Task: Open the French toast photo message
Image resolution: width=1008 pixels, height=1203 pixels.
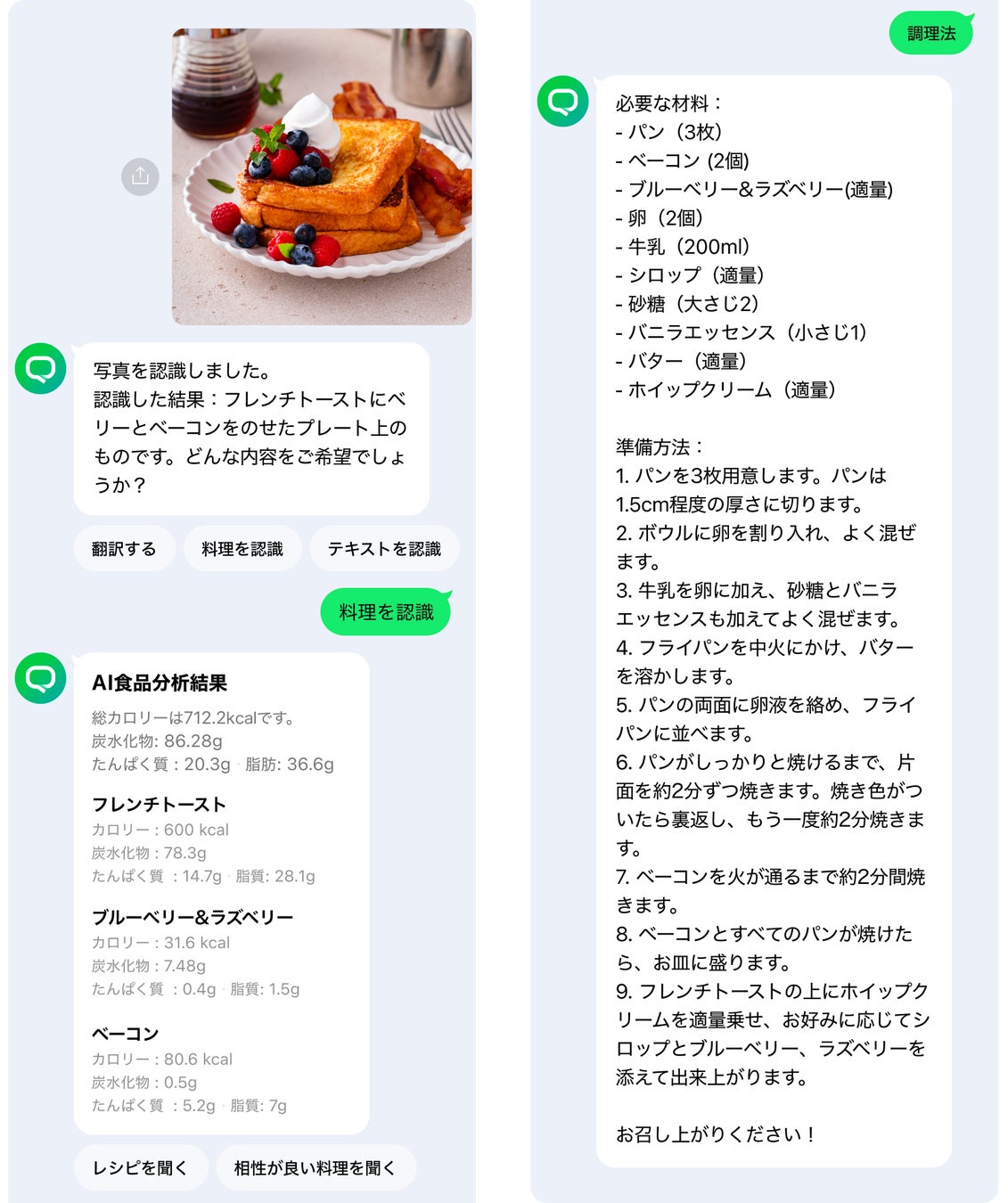Action: [x=322, y=176]
